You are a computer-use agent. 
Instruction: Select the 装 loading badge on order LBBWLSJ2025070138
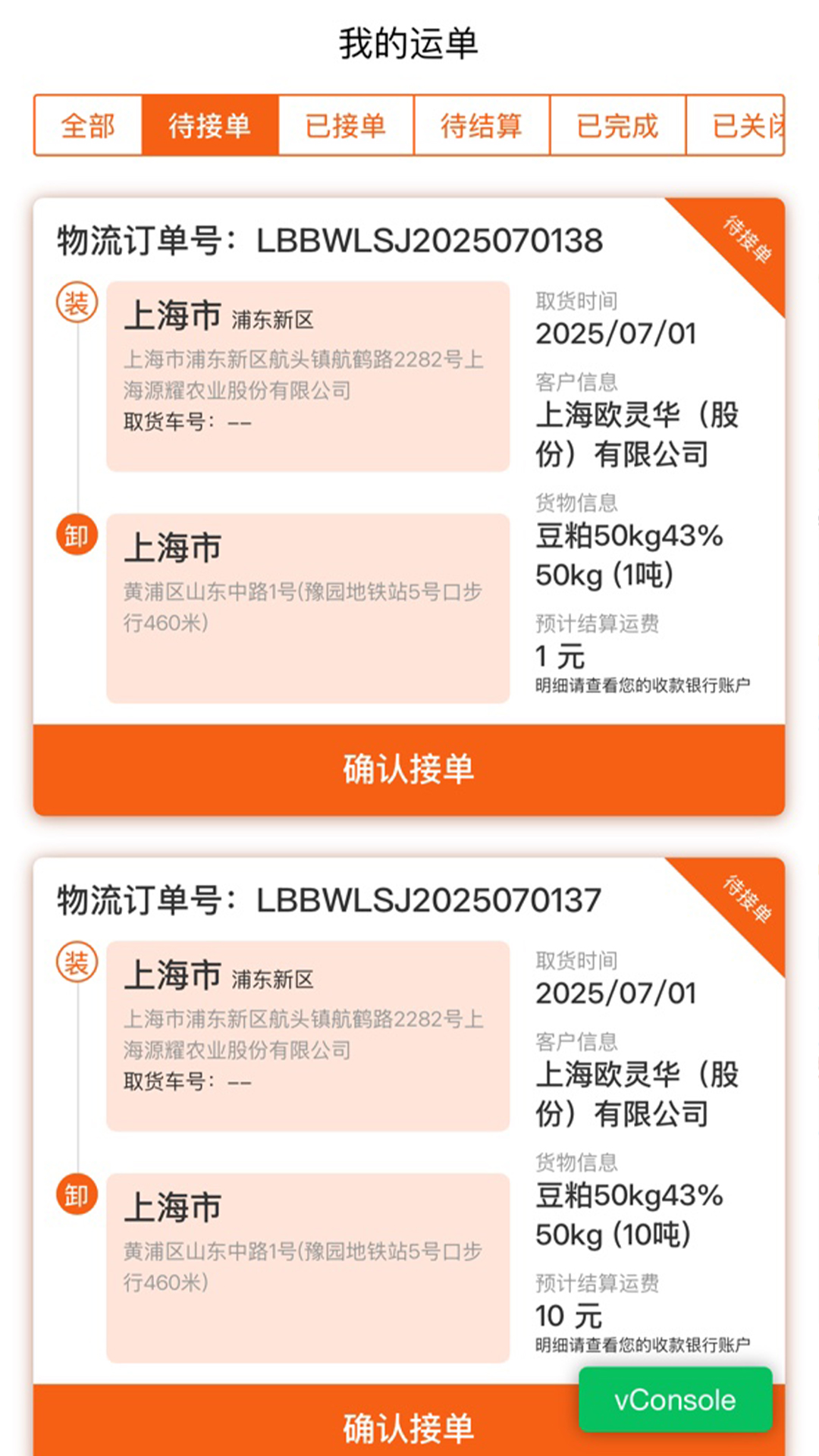click(76, 302)
